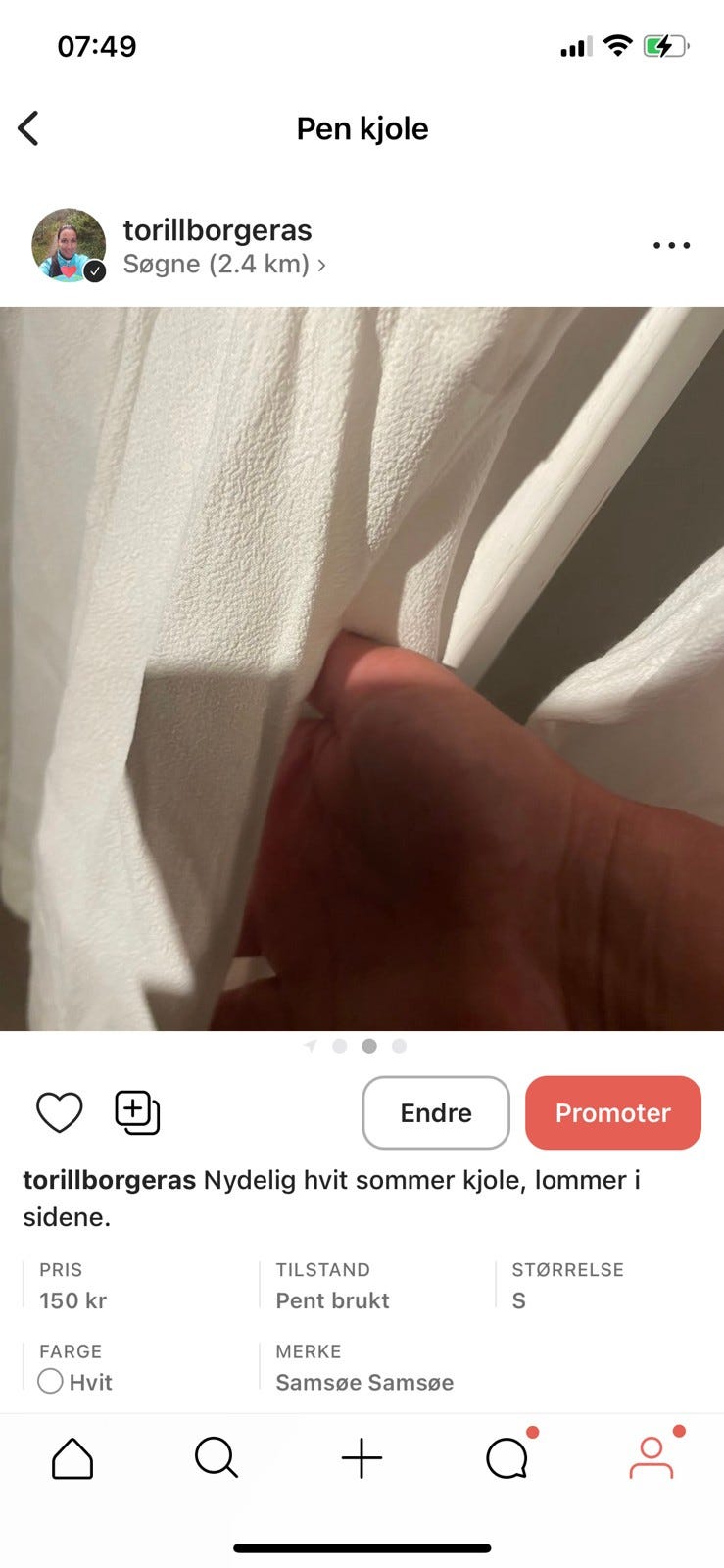Open location chevron next to distance

[x=323, y=264]
